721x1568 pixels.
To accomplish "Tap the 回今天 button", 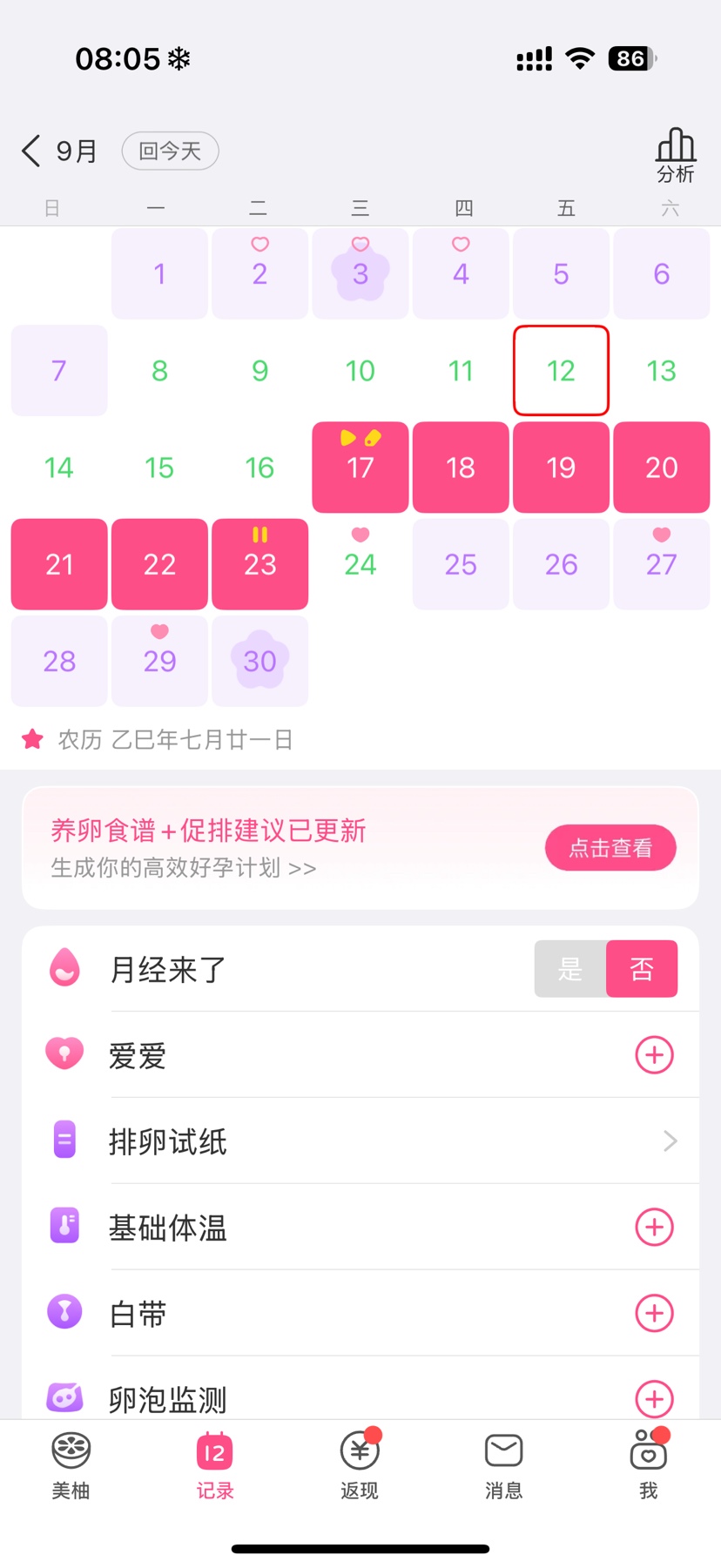I will [170, 151].
